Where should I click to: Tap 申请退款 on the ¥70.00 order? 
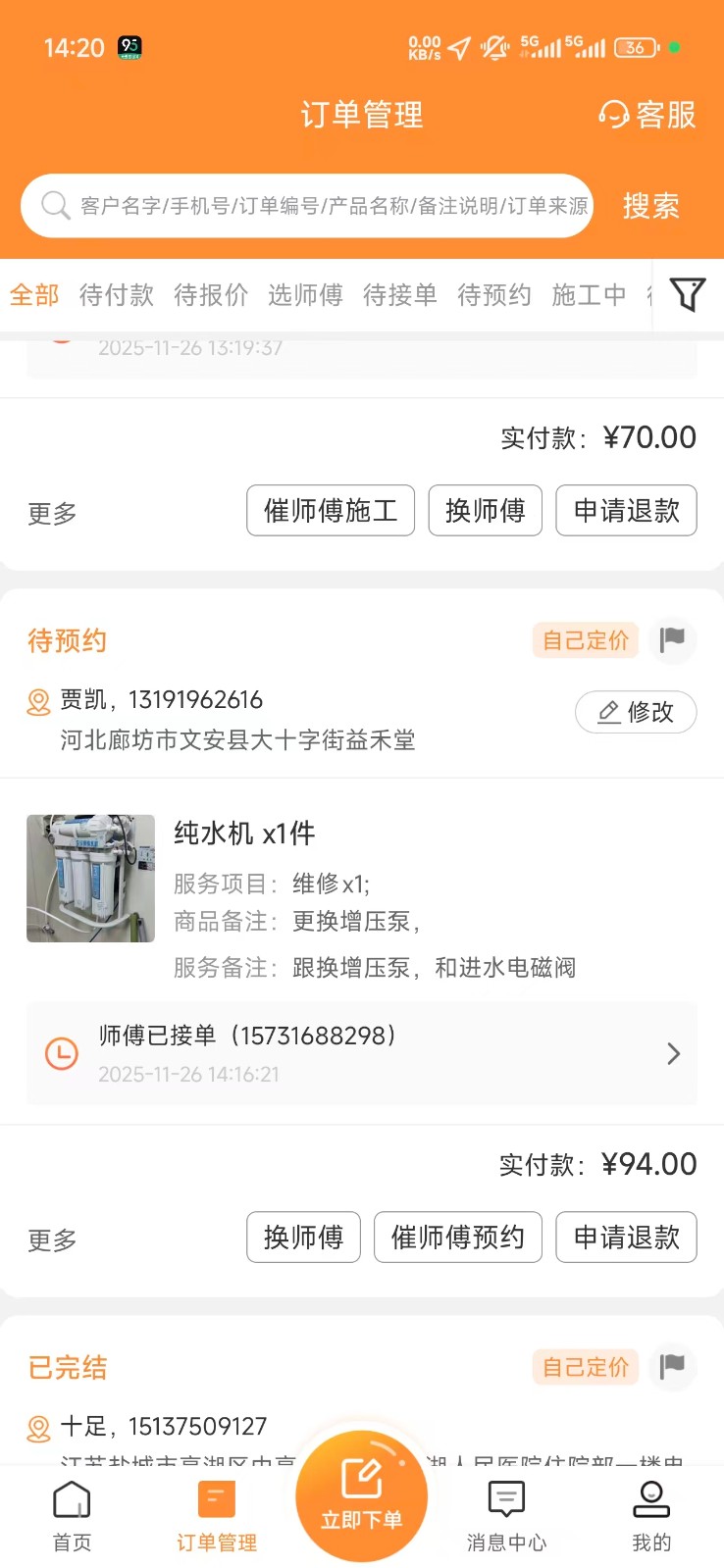(626, 511)
